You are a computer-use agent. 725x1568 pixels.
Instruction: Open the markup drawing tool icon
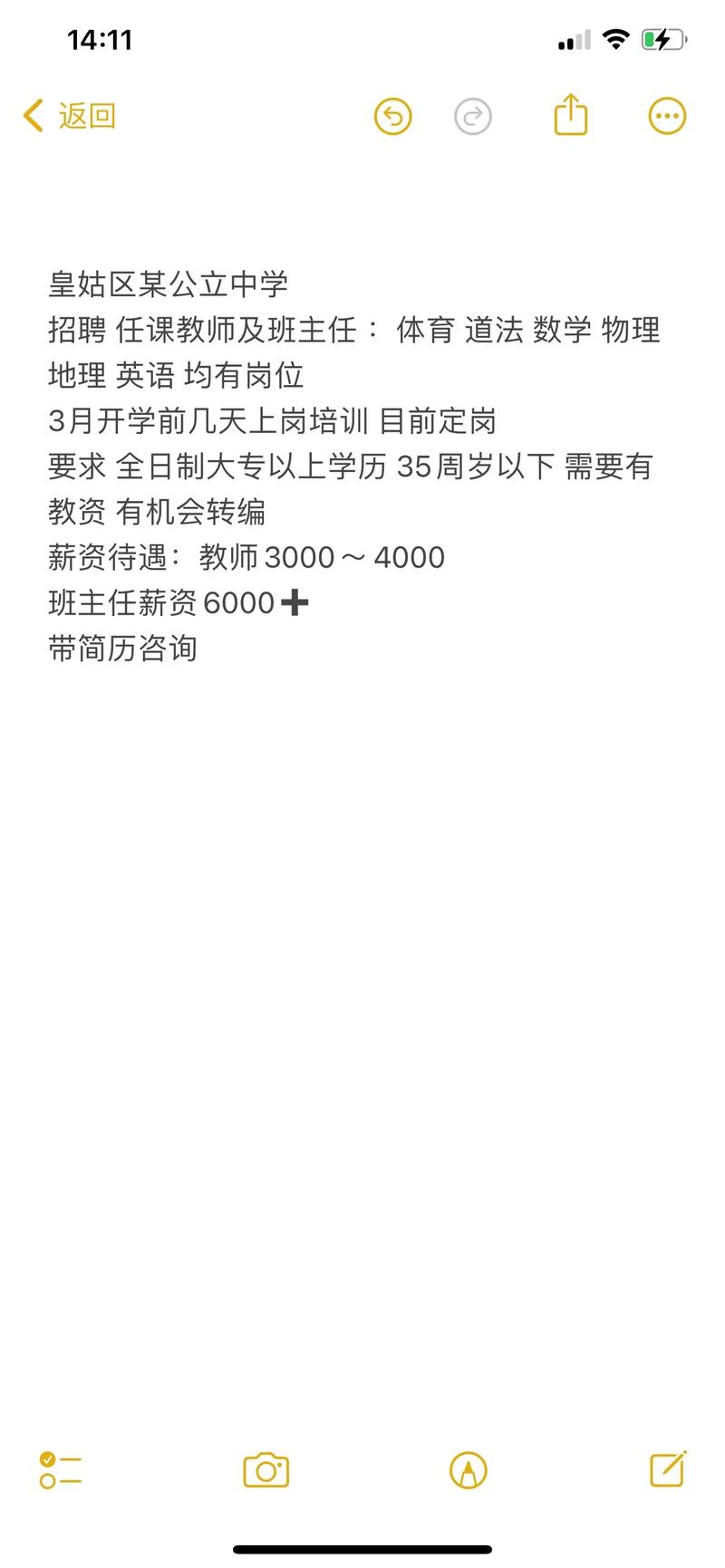click(466, 1471)
